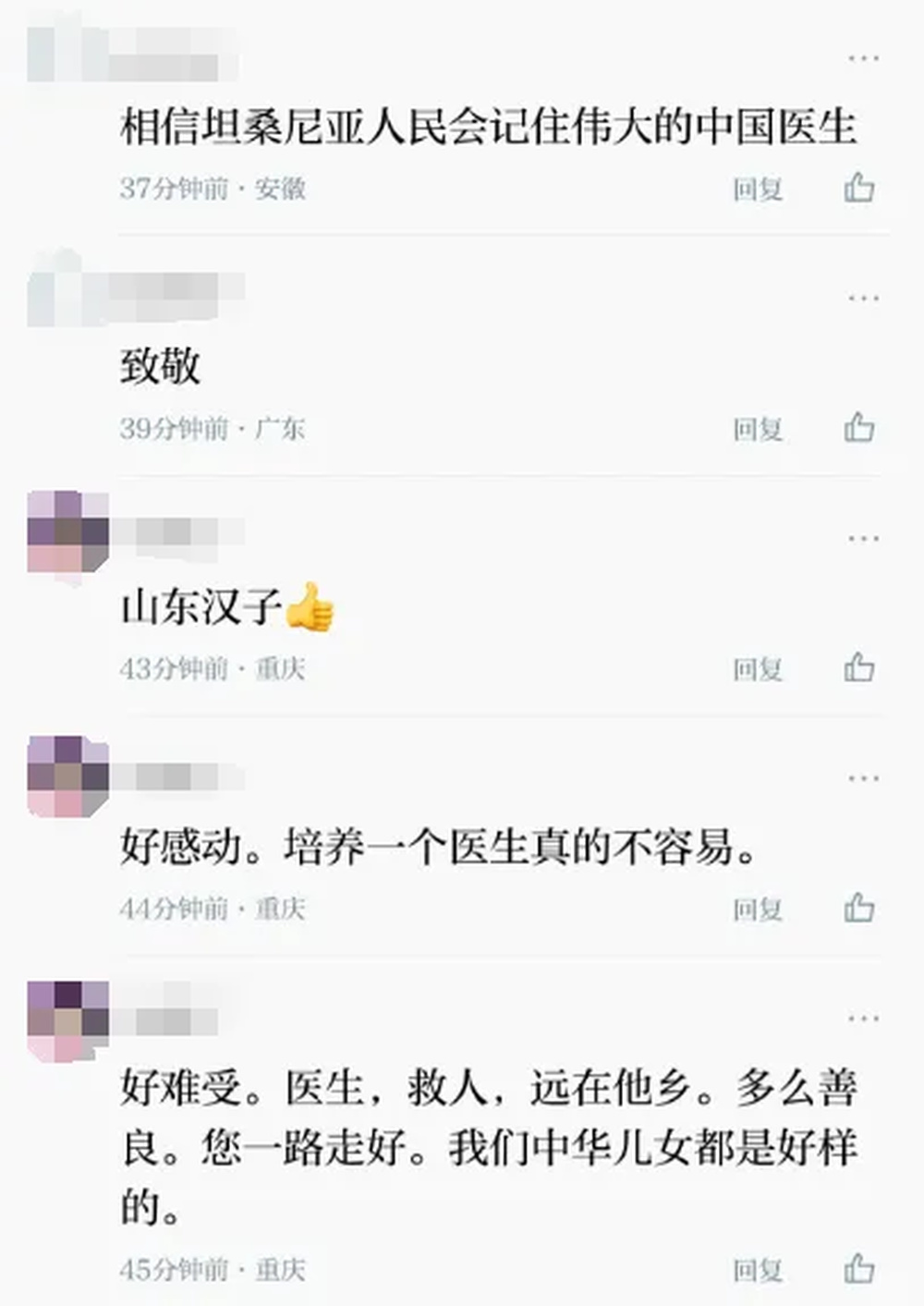924x1306 pixels.
Task: Reply to the 山东汉子 comment
Action: [x=758, y=669]
